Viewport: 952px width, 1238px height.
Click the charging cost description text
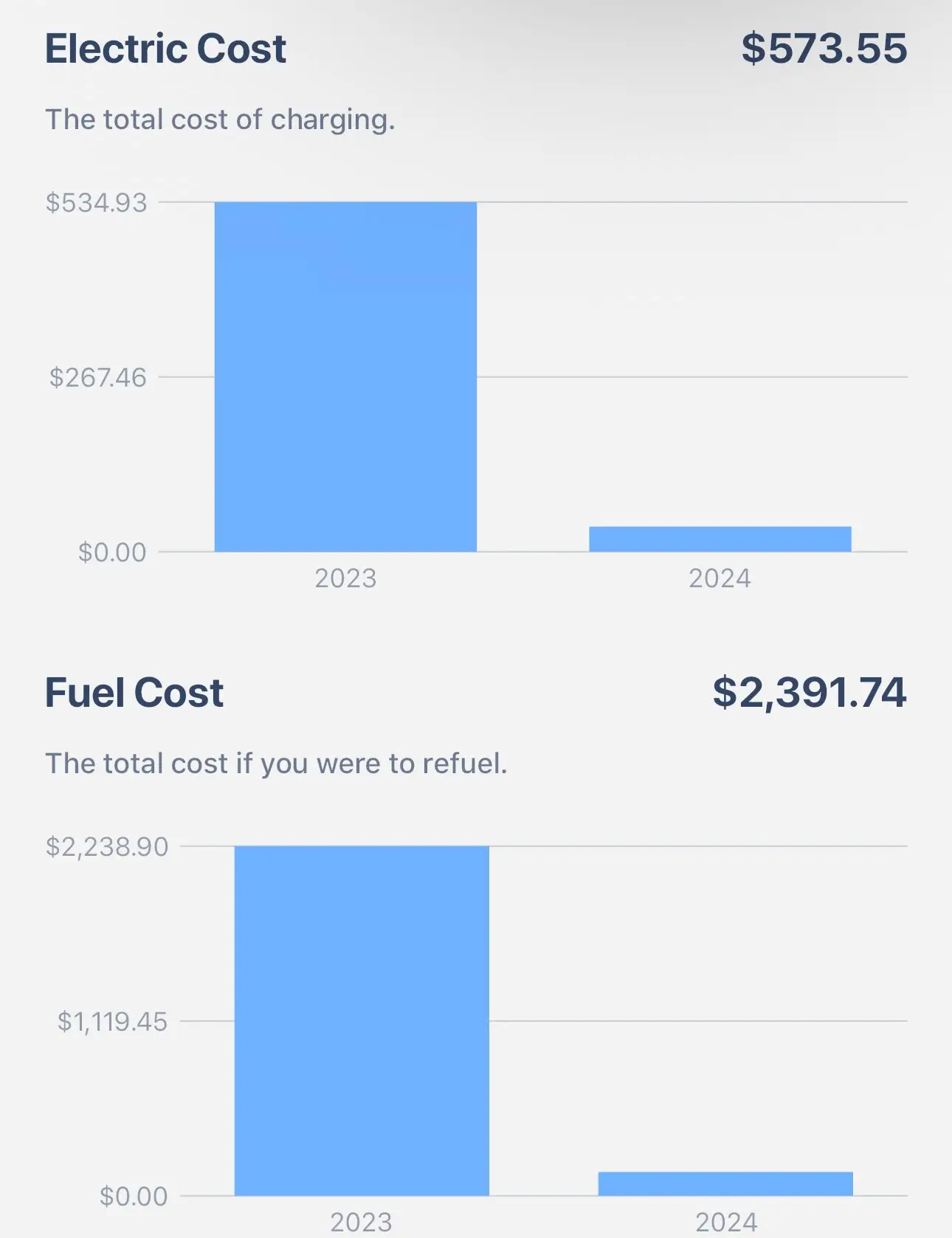220,119
